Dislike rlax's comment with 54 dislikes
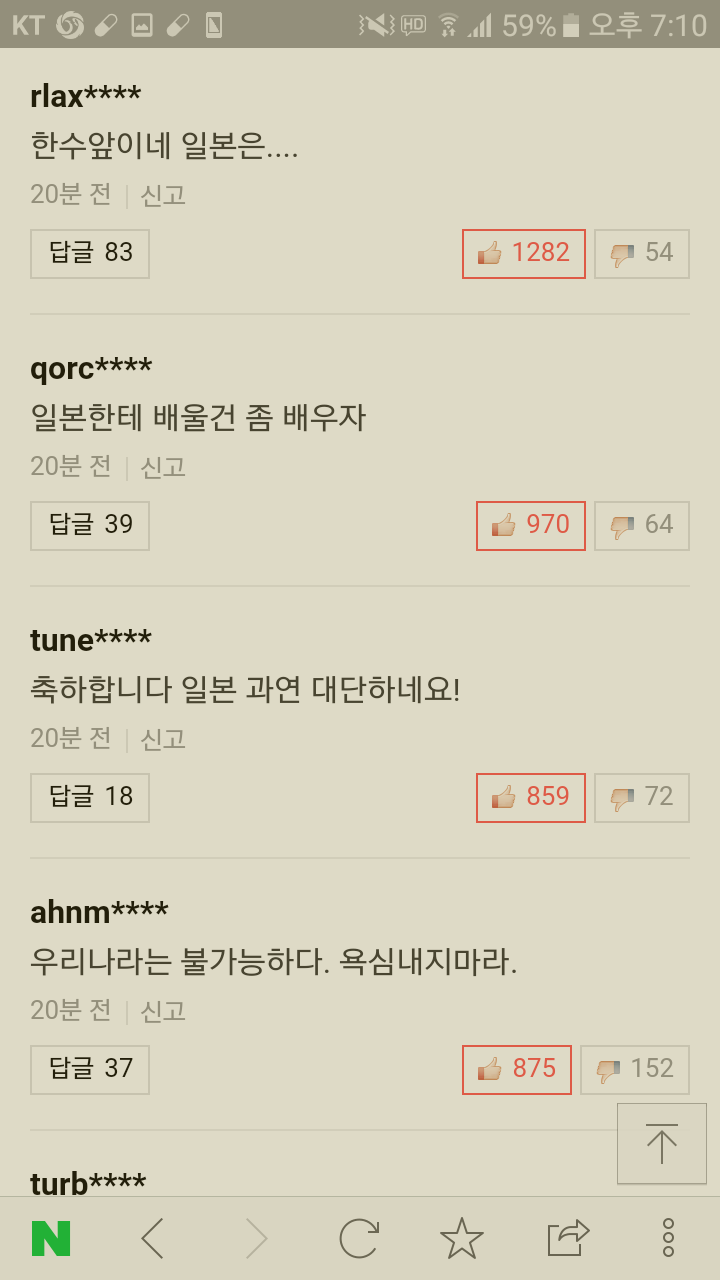Viewport: 720px width, 1280px height. 641,253
